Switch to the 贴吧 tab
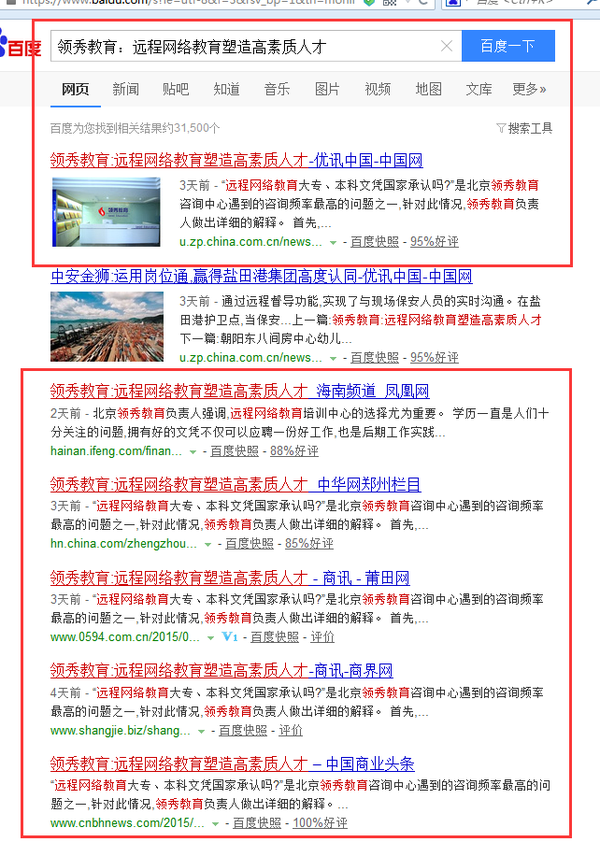This screenshot has height=842, width=600. [176, 89]
